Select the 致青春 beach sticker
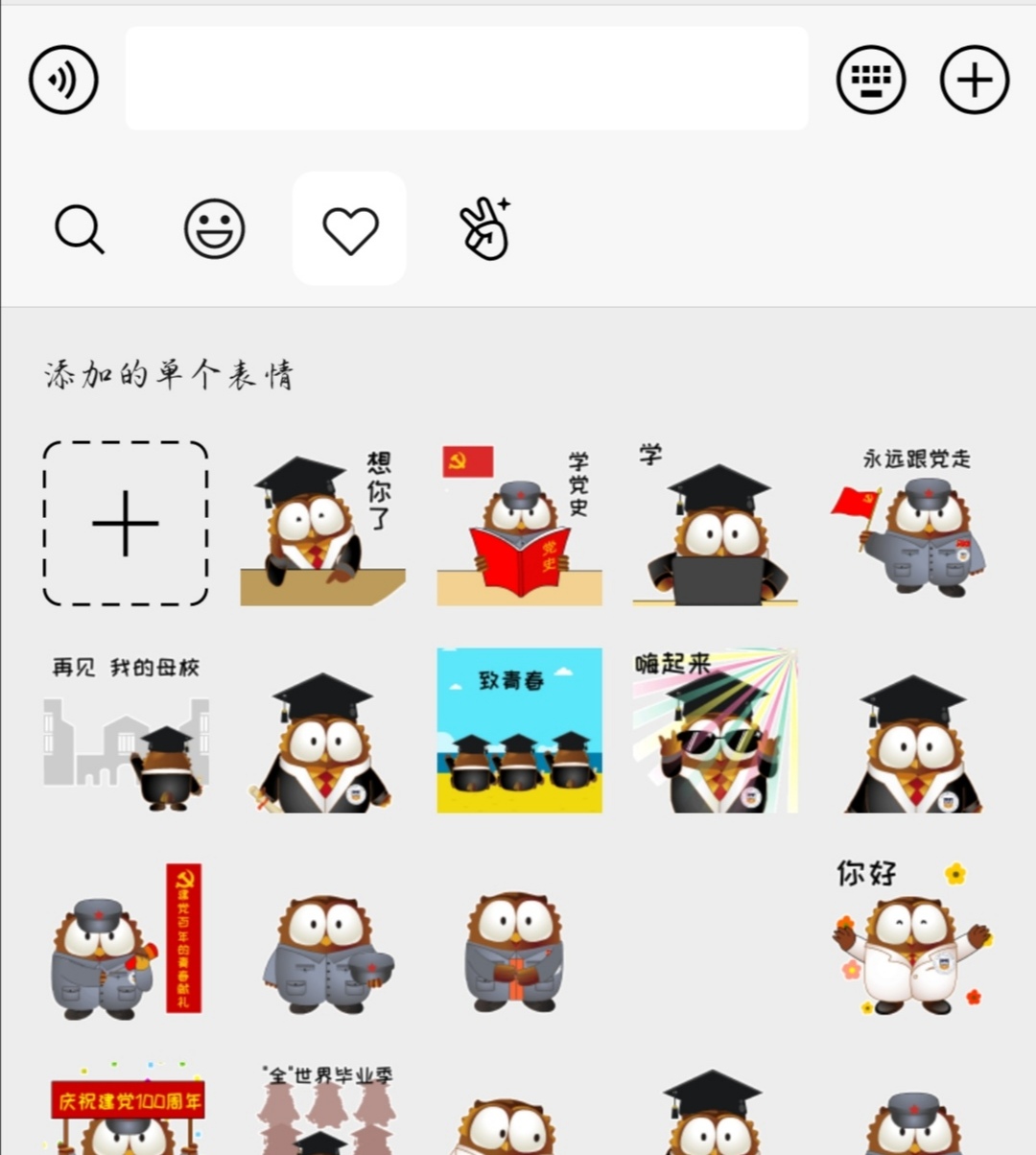1036x1155 pixels. tap(520, 731)
